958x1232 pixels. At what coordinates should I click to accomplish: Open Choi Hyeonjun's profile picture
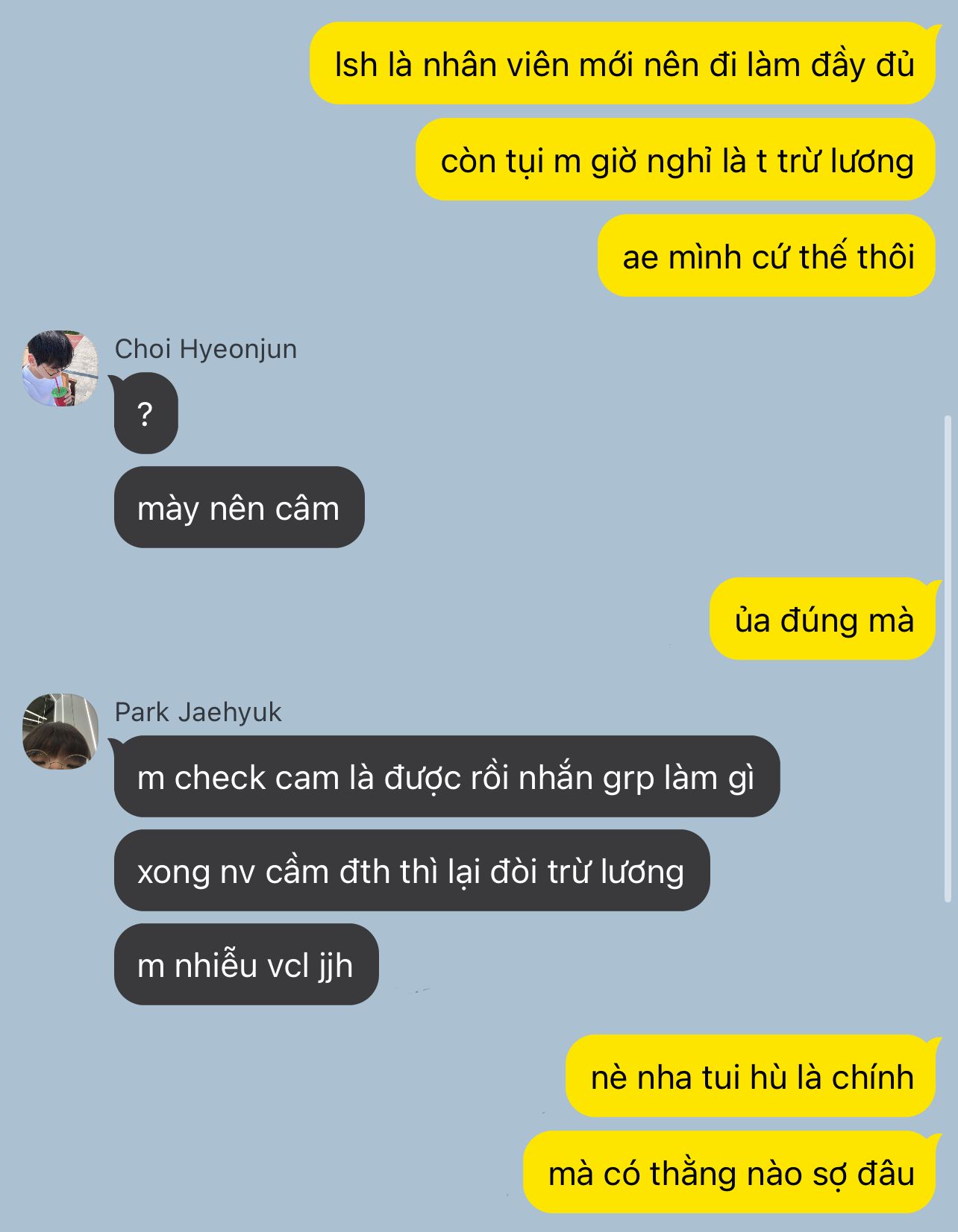60,368
